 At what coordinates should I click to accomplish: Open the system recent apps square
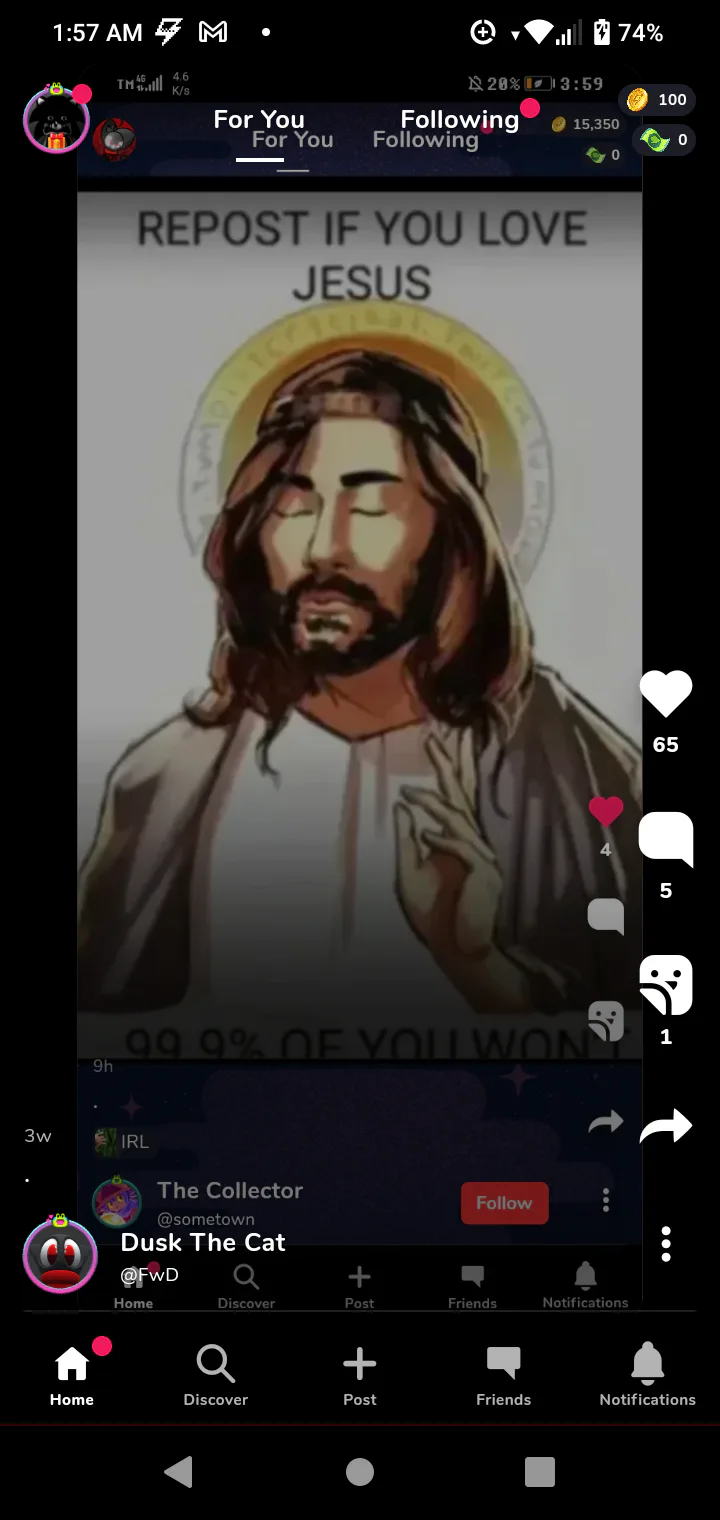540,1472
